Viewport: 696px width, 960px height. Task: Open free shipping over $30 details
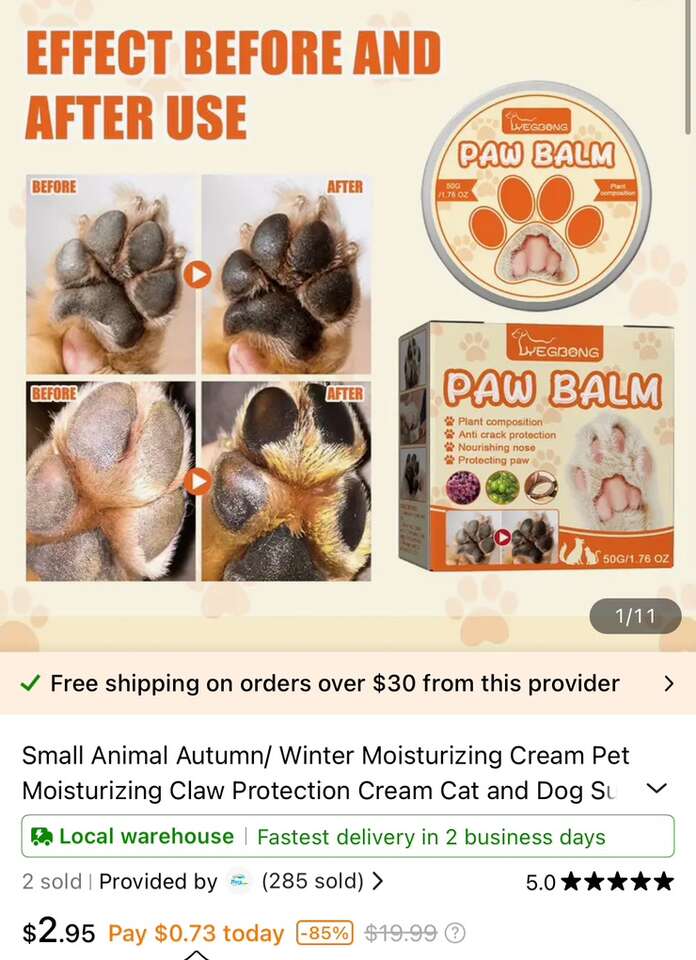point(348,684)
